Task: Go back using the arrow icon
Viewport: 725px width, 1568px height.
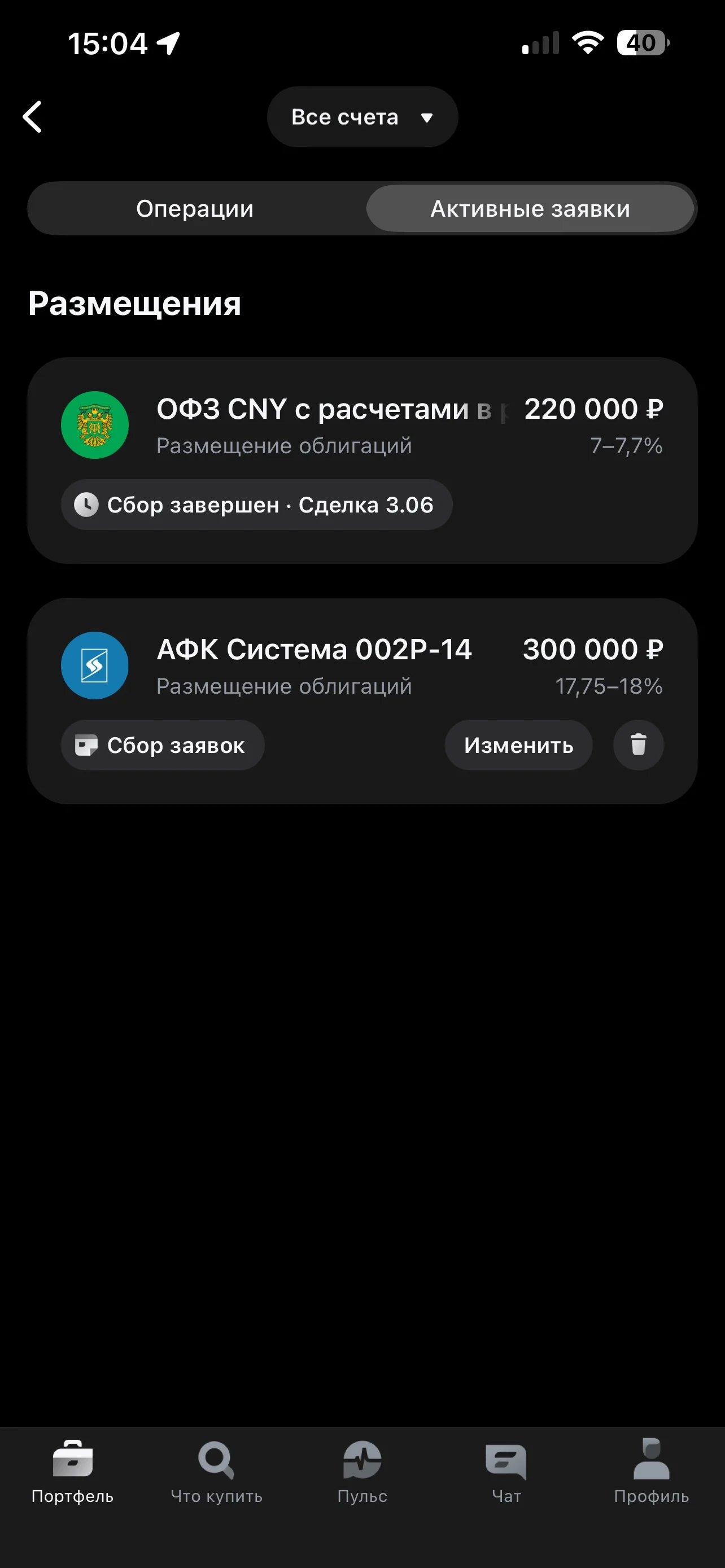Action: click(x=32, y=117)
